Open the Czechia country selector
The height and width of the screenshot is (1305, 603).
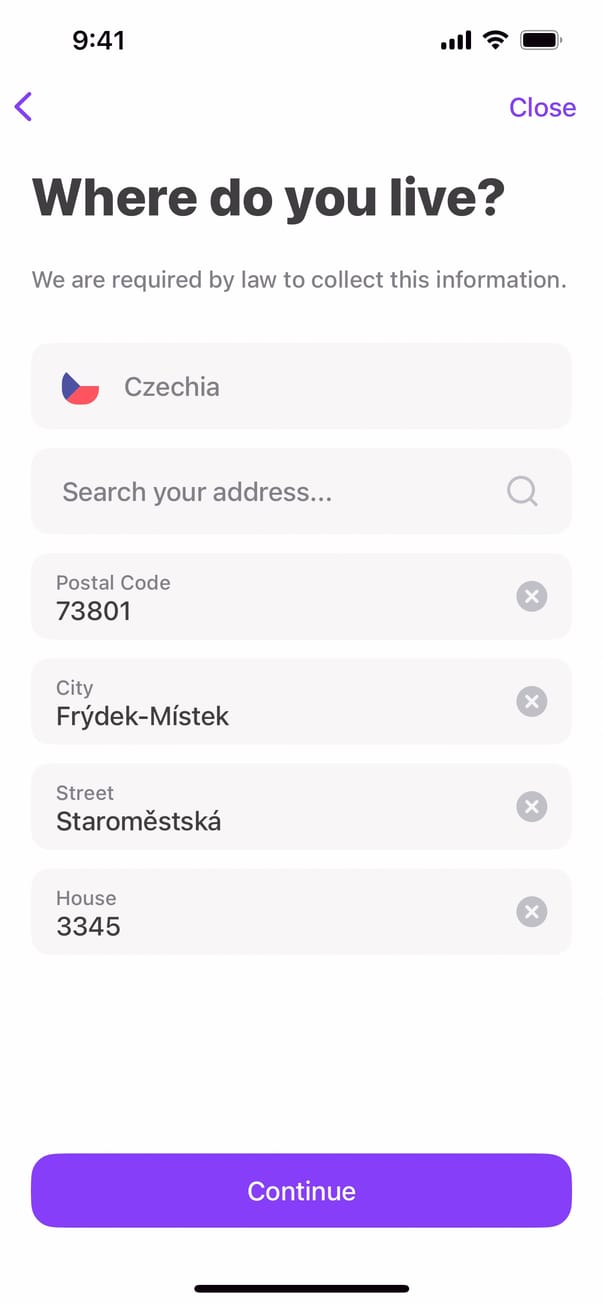pyautogui.click(x=301, y=387)
